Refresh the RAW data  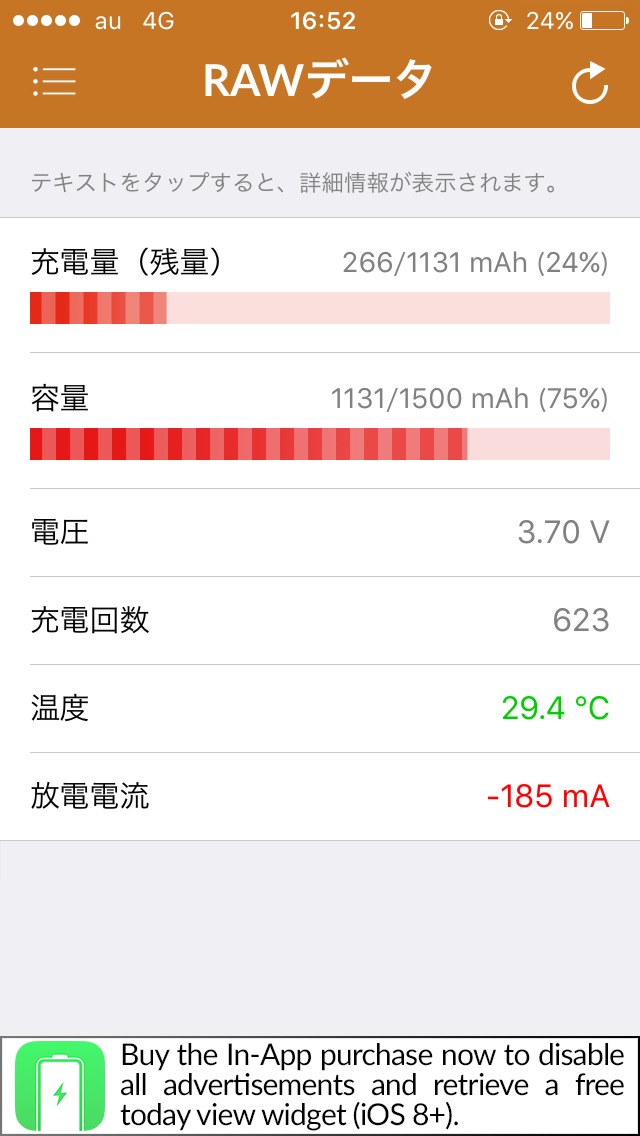(x=589, y=83)
